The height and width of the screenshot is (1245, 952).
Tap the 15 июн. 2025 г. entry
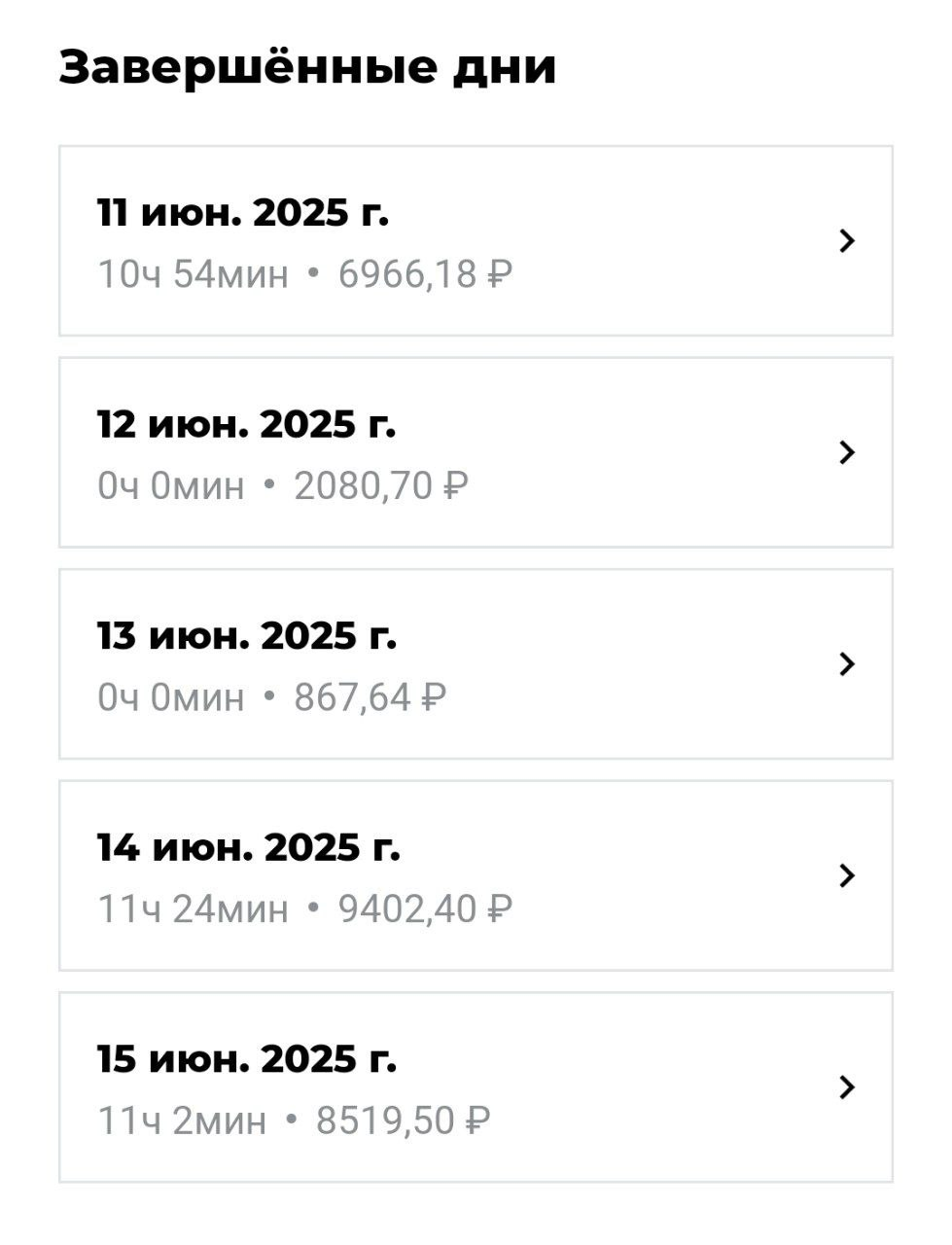pyautogui.click(x=475, y=1087)
